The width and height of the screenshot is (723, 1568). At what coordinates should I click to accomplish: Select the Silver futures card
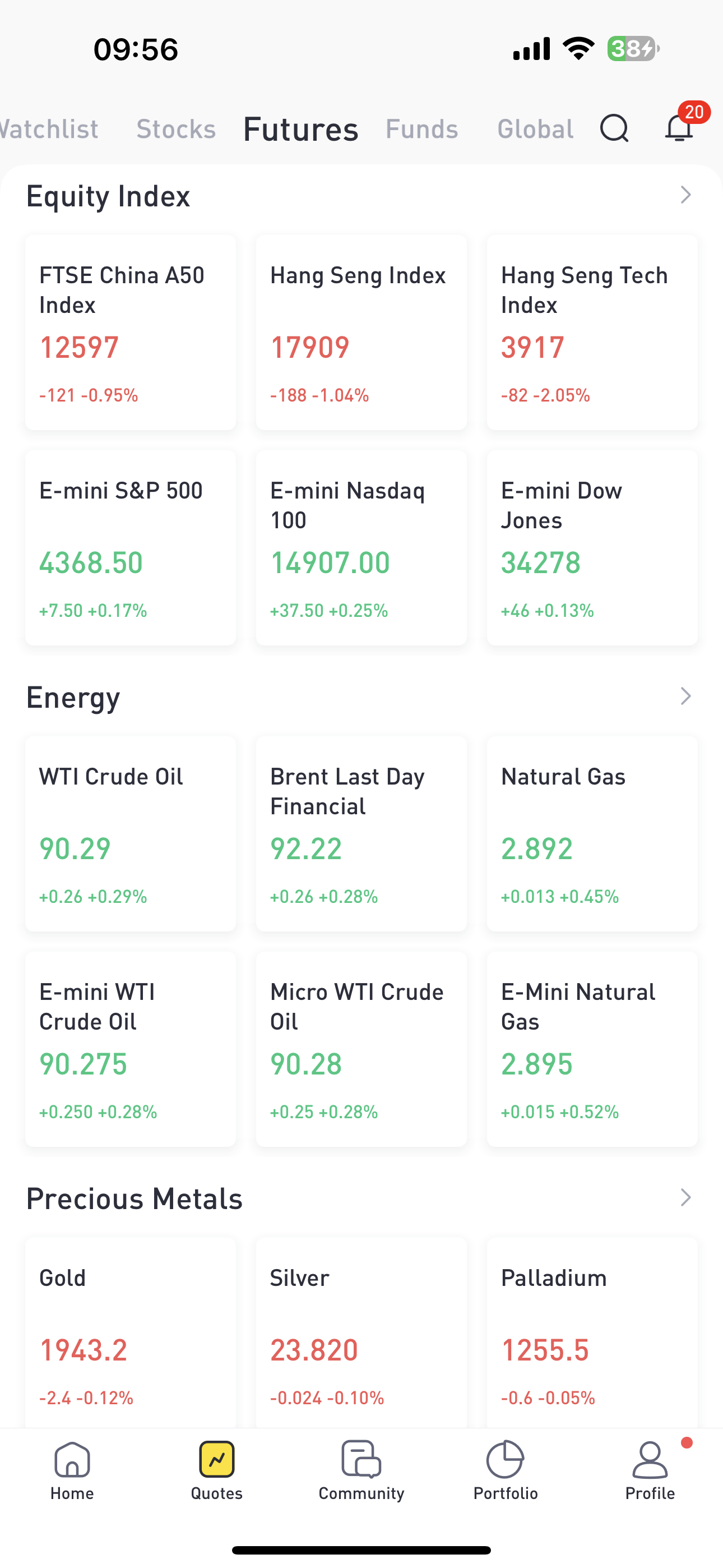[x=361, y=1333]
